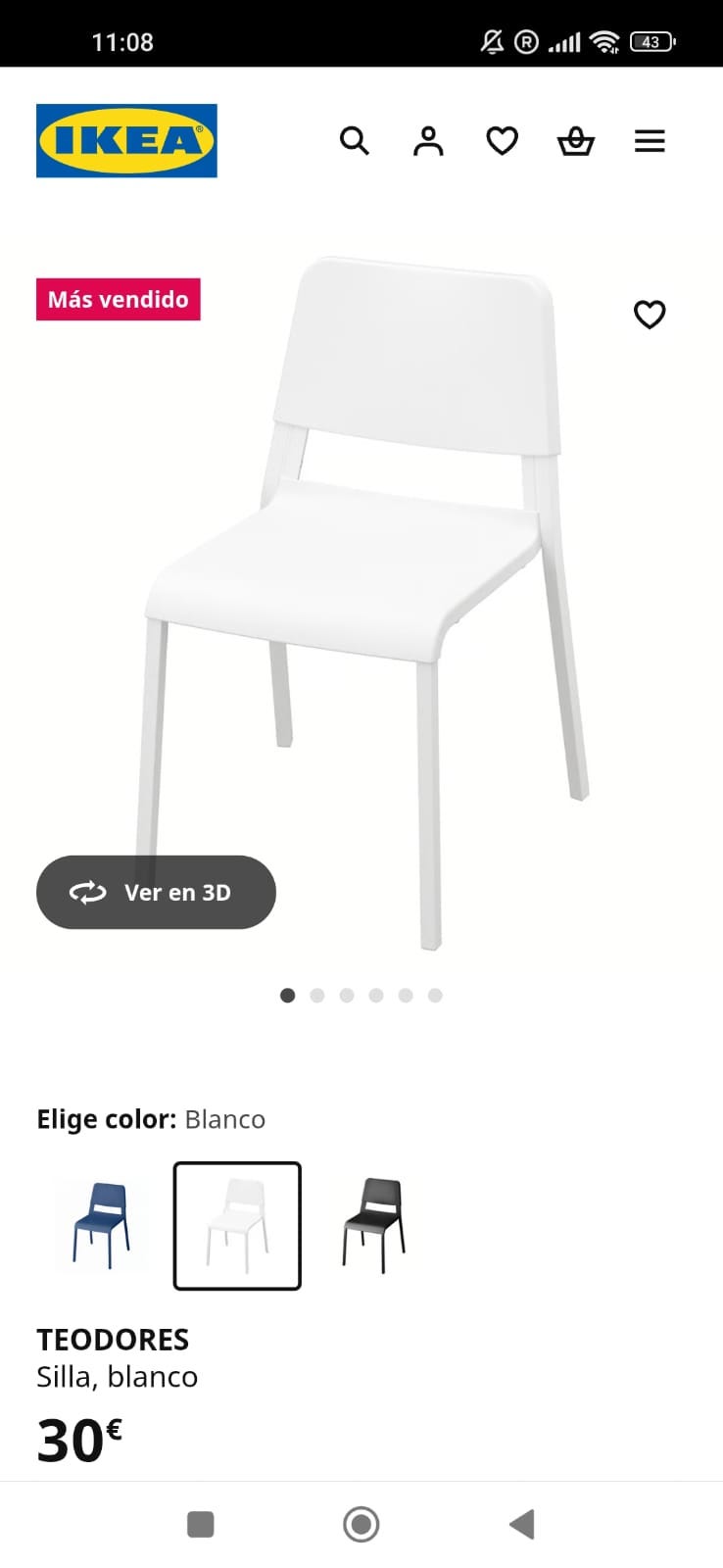Viewport: 723px width, 1568px height.
Task: Open the user account profile icon
Action: [428, 141]
